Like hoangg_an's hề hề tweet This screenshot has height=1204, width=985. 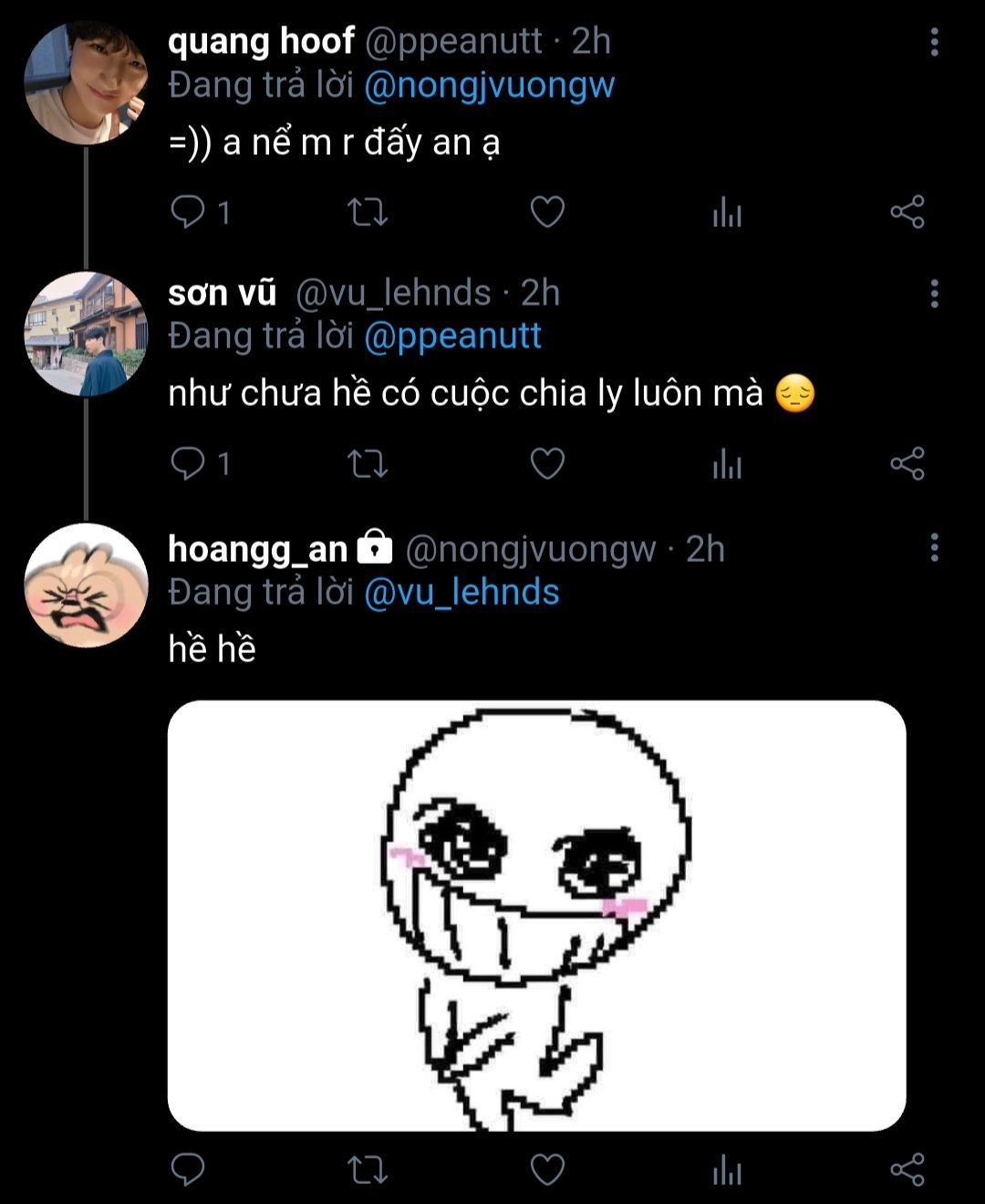(547, 1169)
